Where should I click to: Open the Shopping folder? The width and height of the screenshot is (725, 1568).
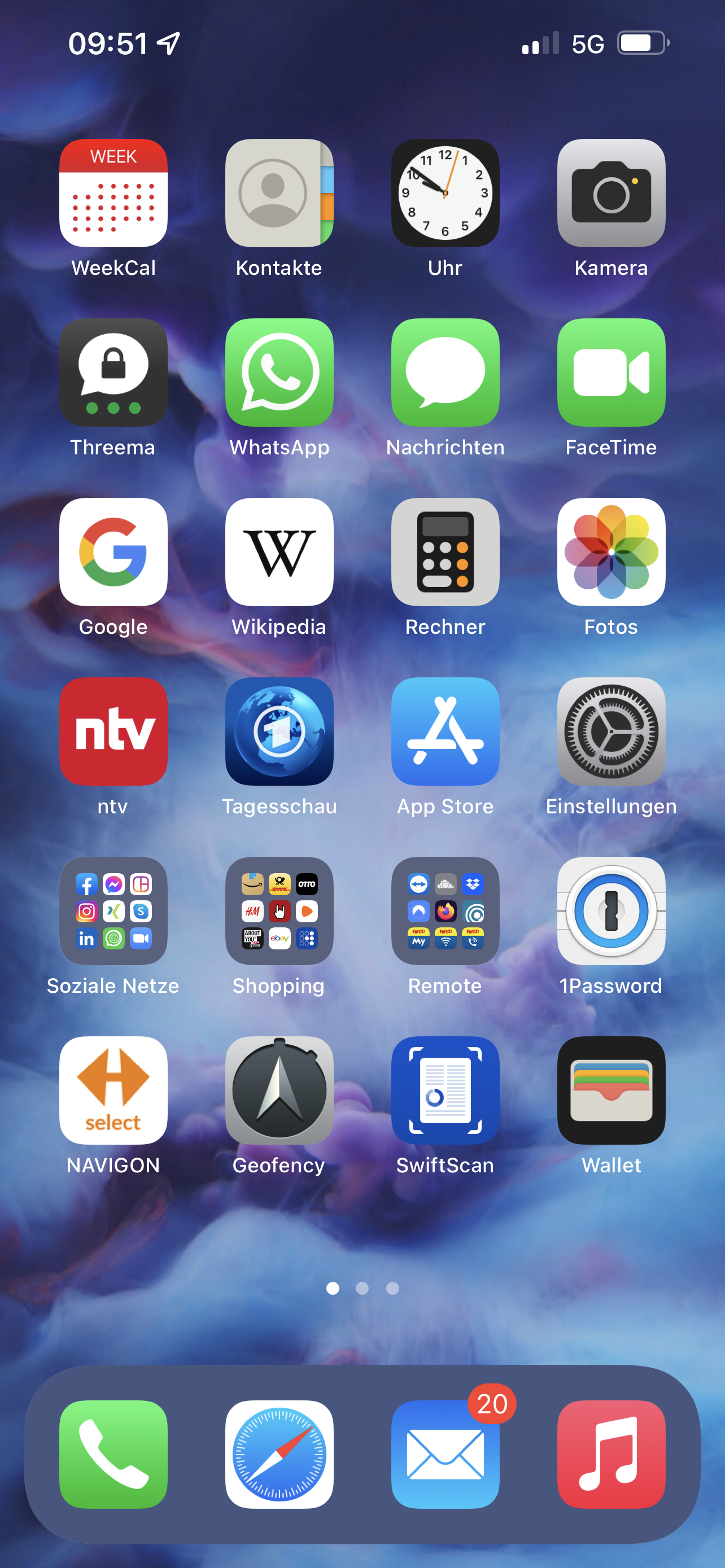point(279,911)
